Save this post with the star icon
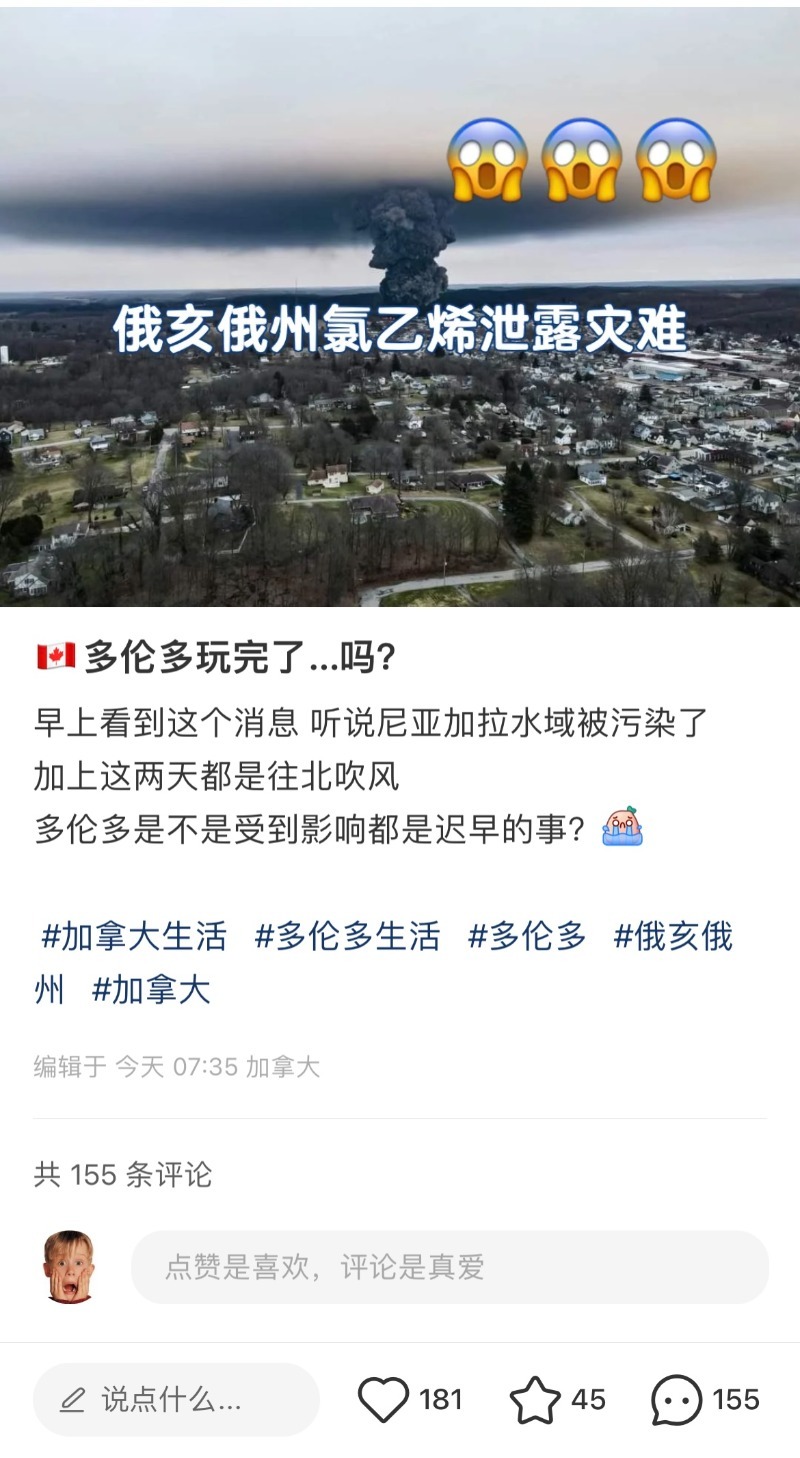Viewport: 800px width, 1458px height. 535,1399
